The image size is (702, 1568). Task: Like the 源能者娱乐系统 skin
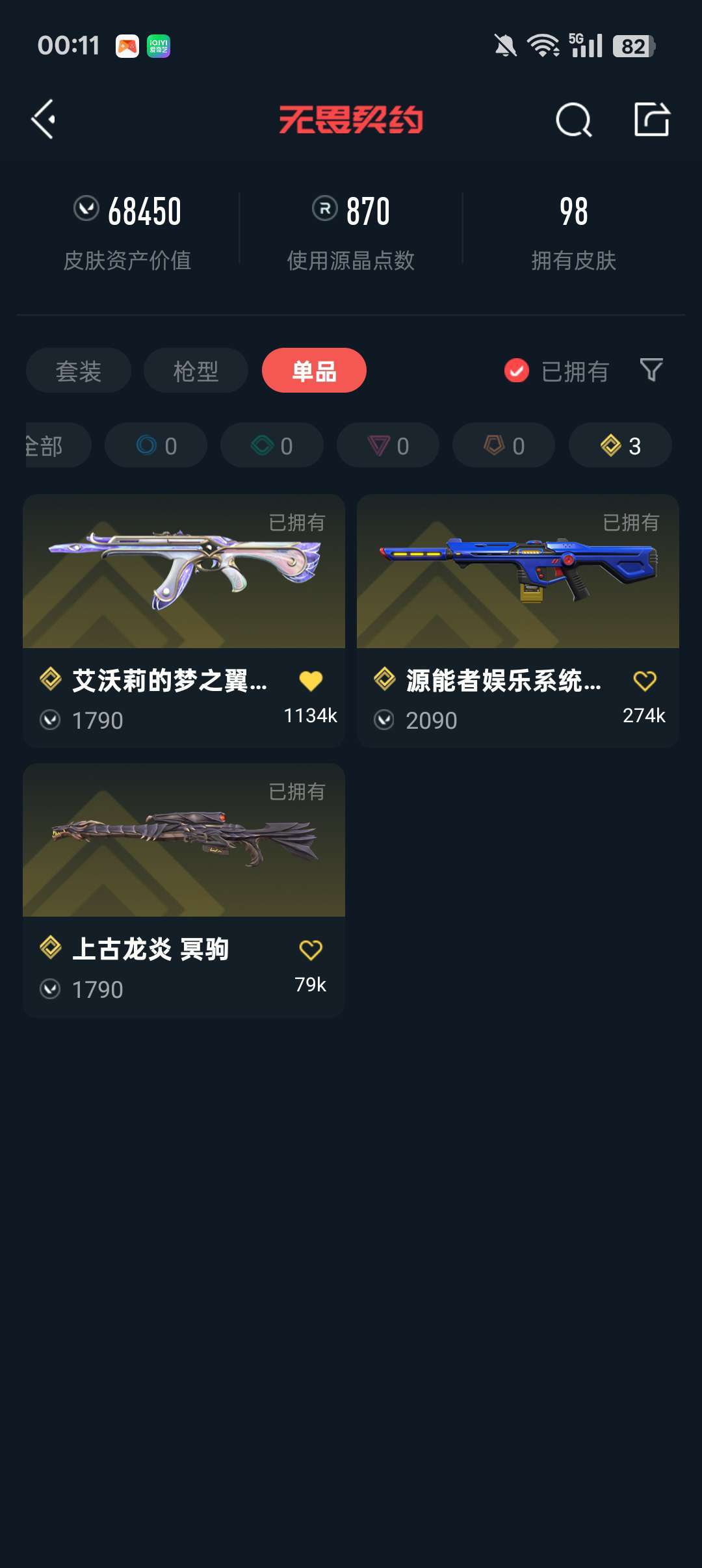coord(645,681)
